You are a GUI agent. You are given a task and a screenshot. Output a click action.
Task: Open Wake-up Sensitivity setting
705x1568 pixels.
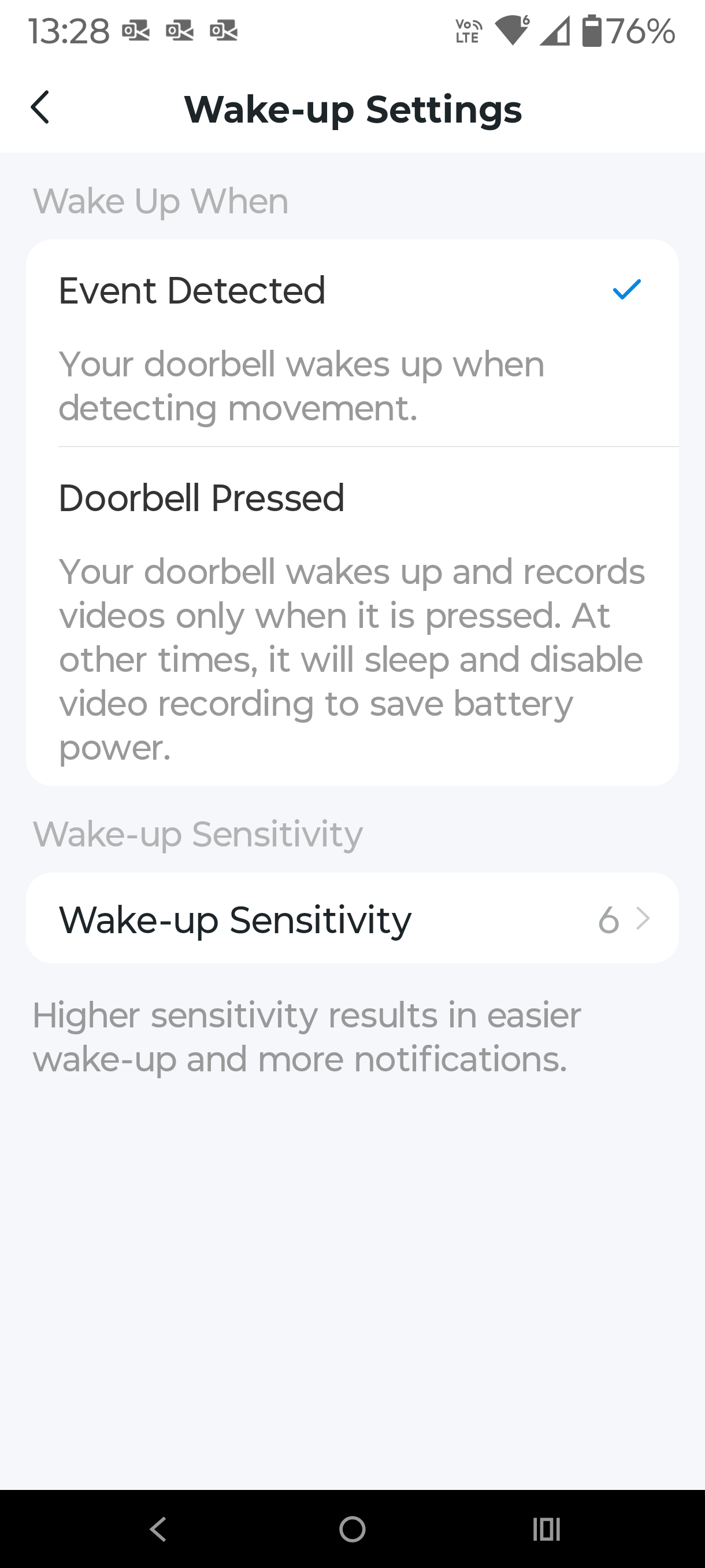[351, 919]
